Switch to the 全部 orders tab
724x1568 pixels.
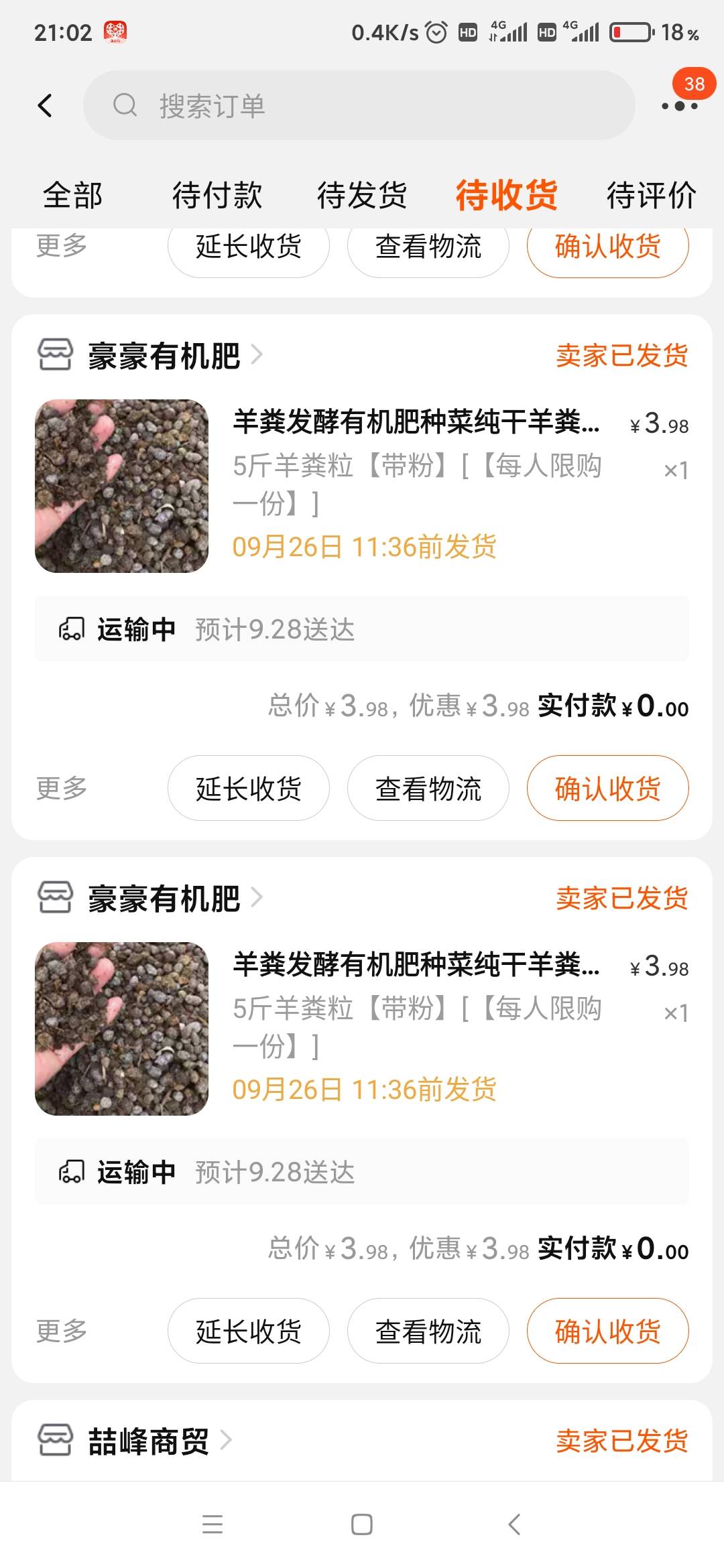click(72, 196)
